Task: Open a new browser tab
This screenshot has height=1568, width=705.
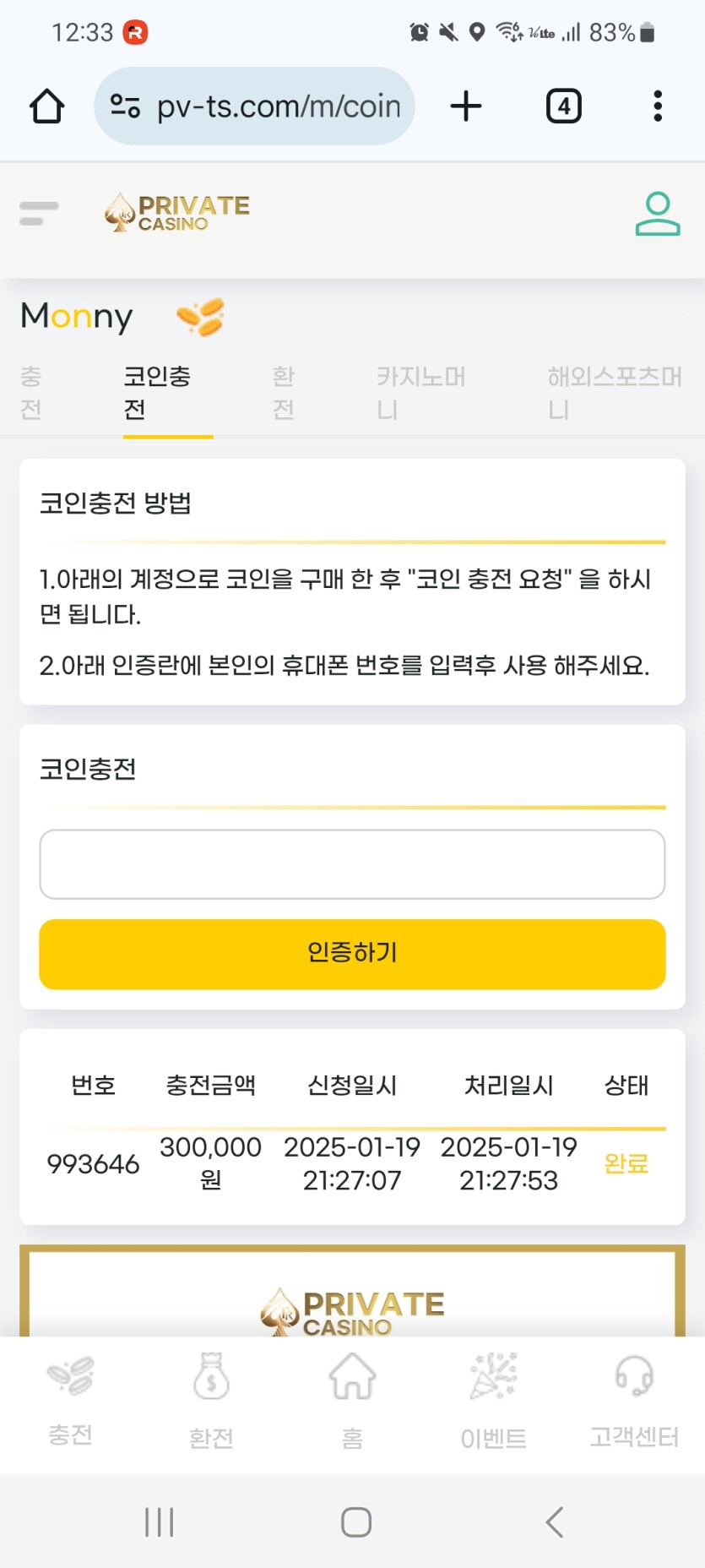Action: pyautogui.click(x=466, y=106)
